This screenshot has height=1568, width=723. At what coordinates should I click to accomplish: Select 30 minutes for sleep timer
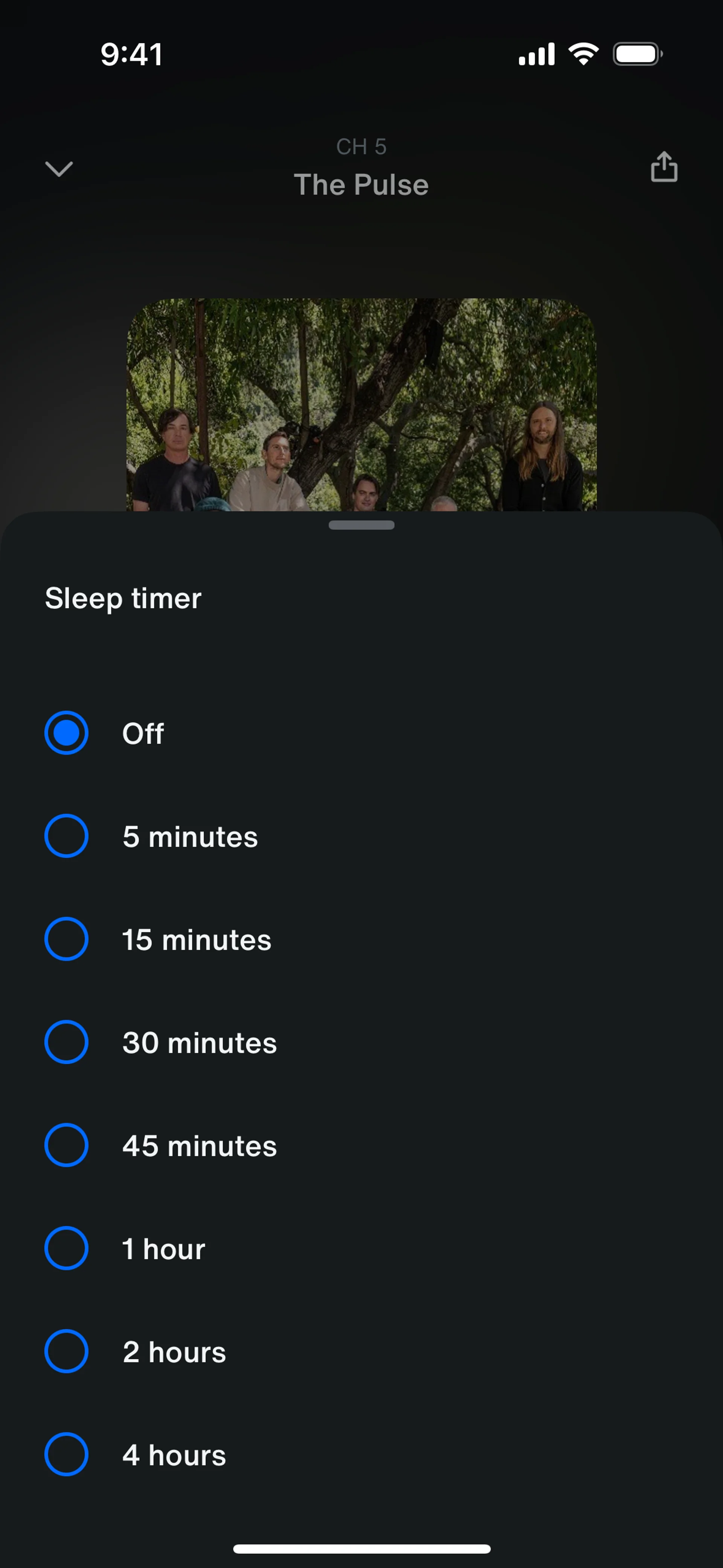[66, 1042]
